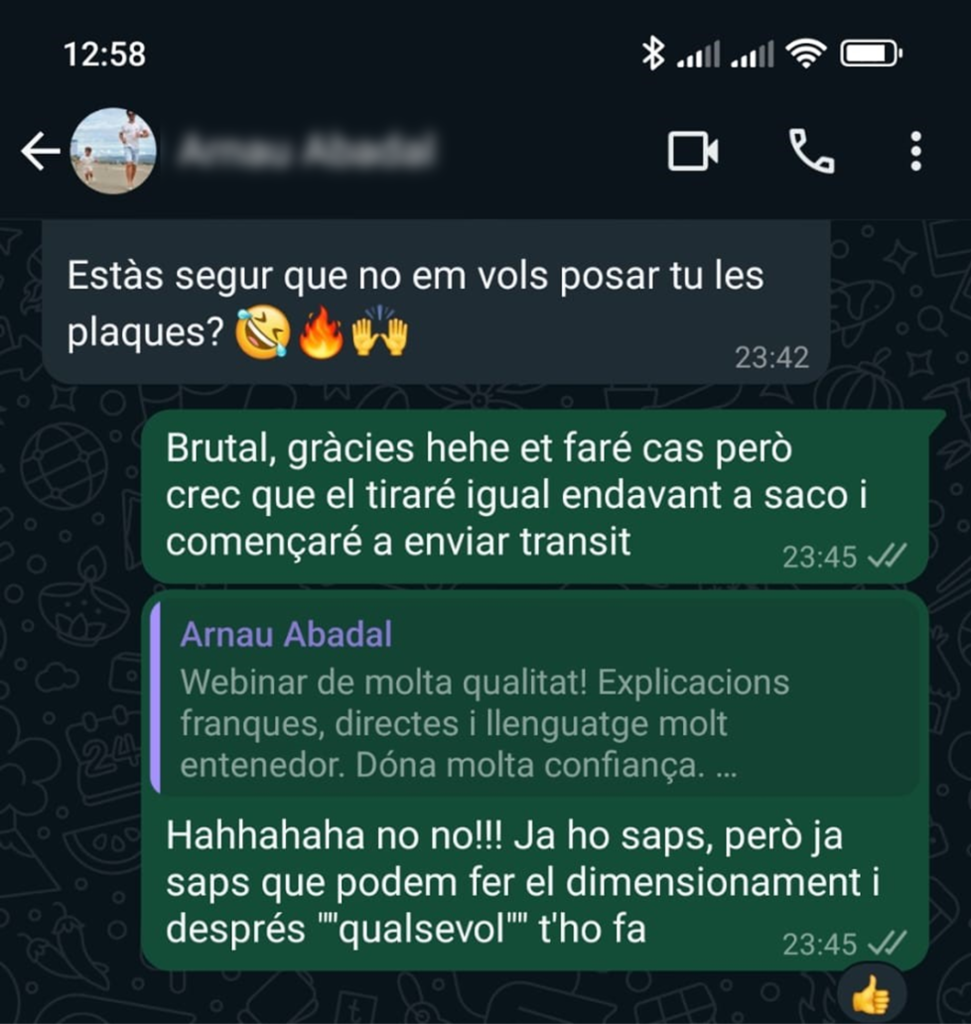View the thumbs-up reaction details
Image resolution: width=971 pixels, height=1024 pixels.
tap(871, 994)
